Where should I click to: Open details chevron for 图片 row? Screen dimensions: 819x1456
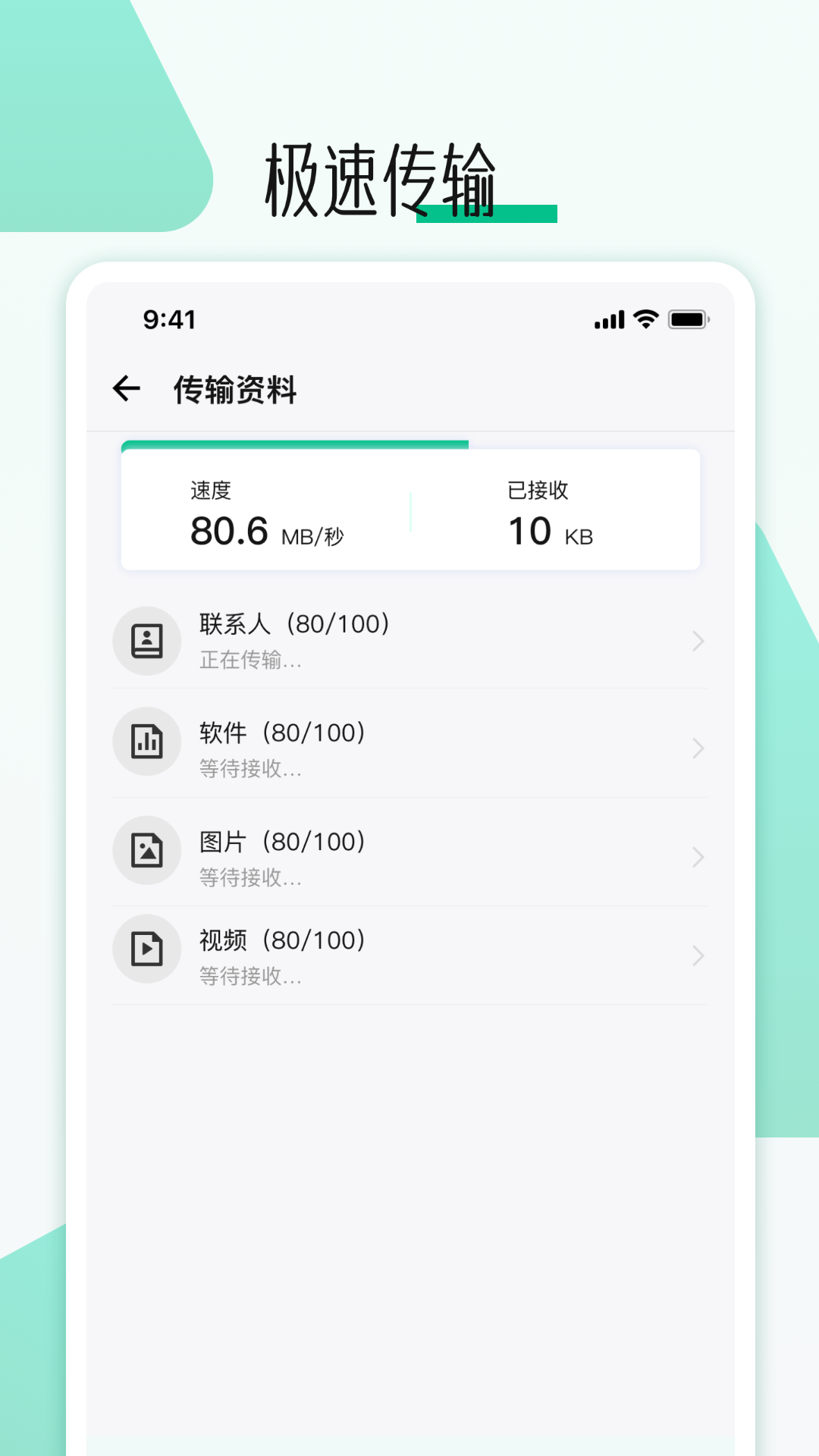point(698,857)
